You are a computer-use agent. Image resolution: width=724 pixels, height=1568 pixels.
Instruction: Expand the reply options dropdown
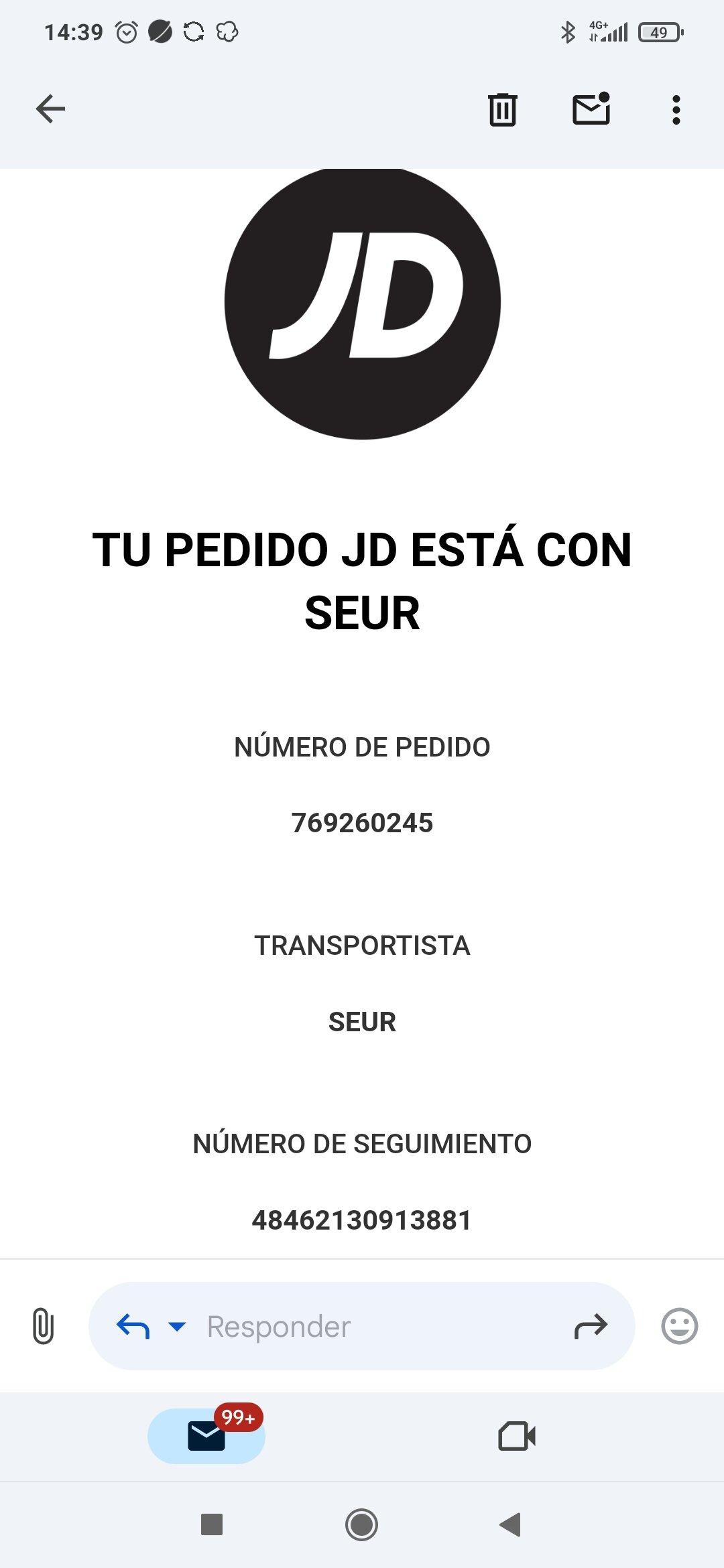click(177, 1326)
